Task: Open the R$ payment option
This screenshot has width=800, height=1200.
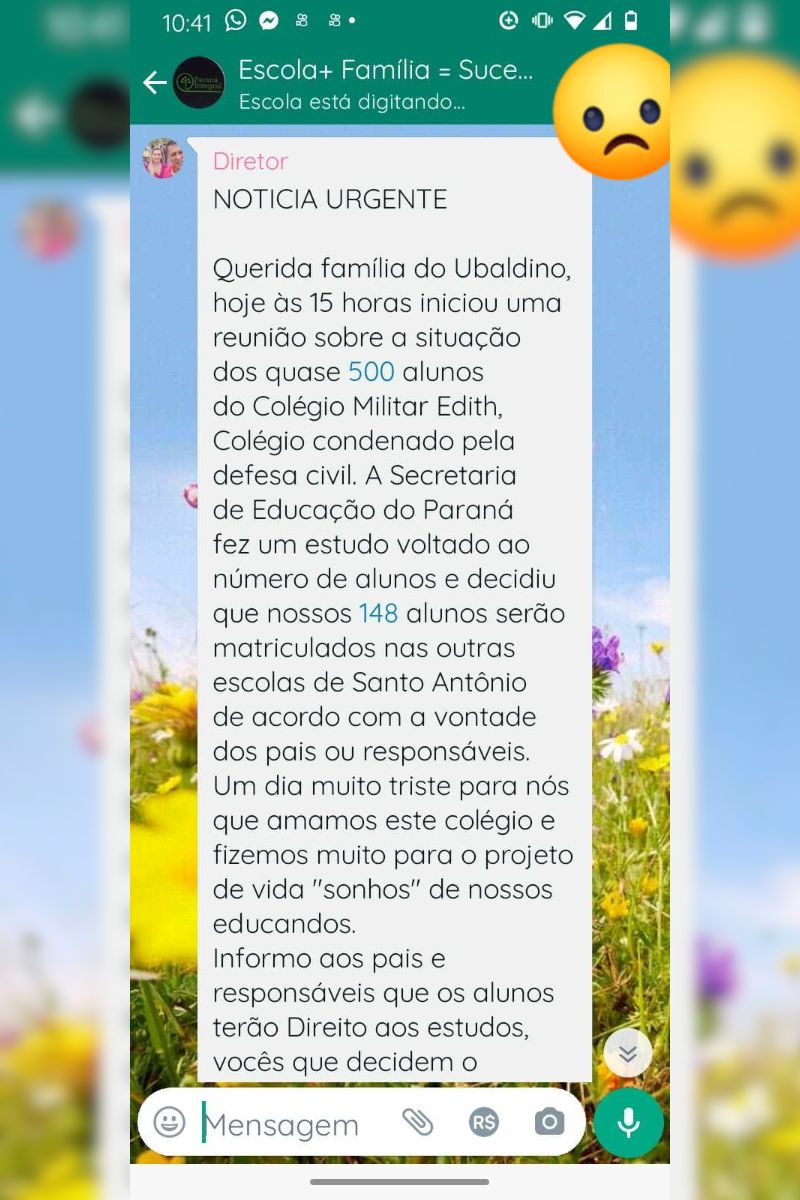Action: pos(484,1122)
